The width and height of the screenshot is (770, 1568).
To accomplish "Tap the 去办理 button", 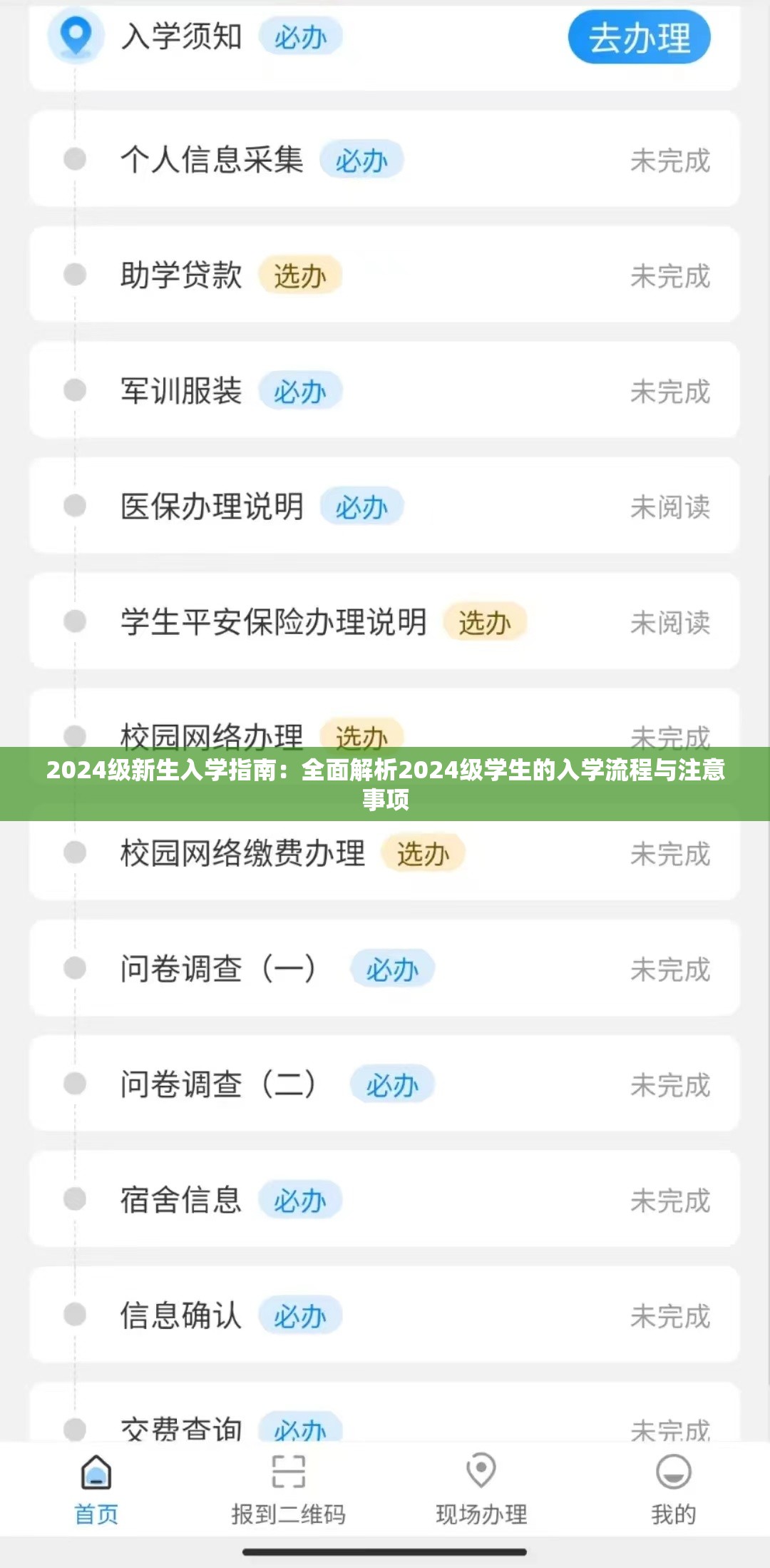I will point(640,38).
